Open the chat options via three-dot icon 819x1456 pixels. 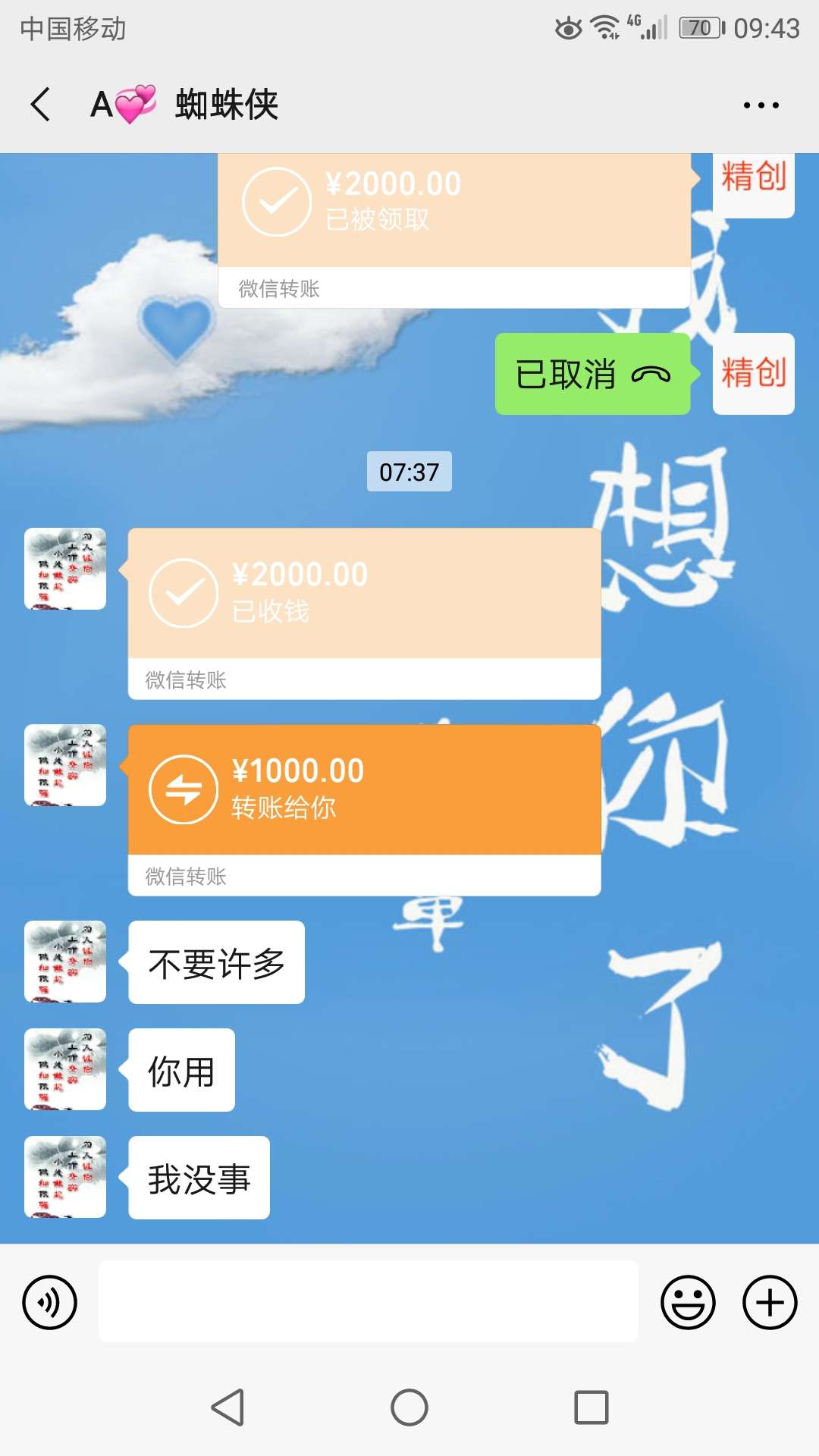click(762, 105)
